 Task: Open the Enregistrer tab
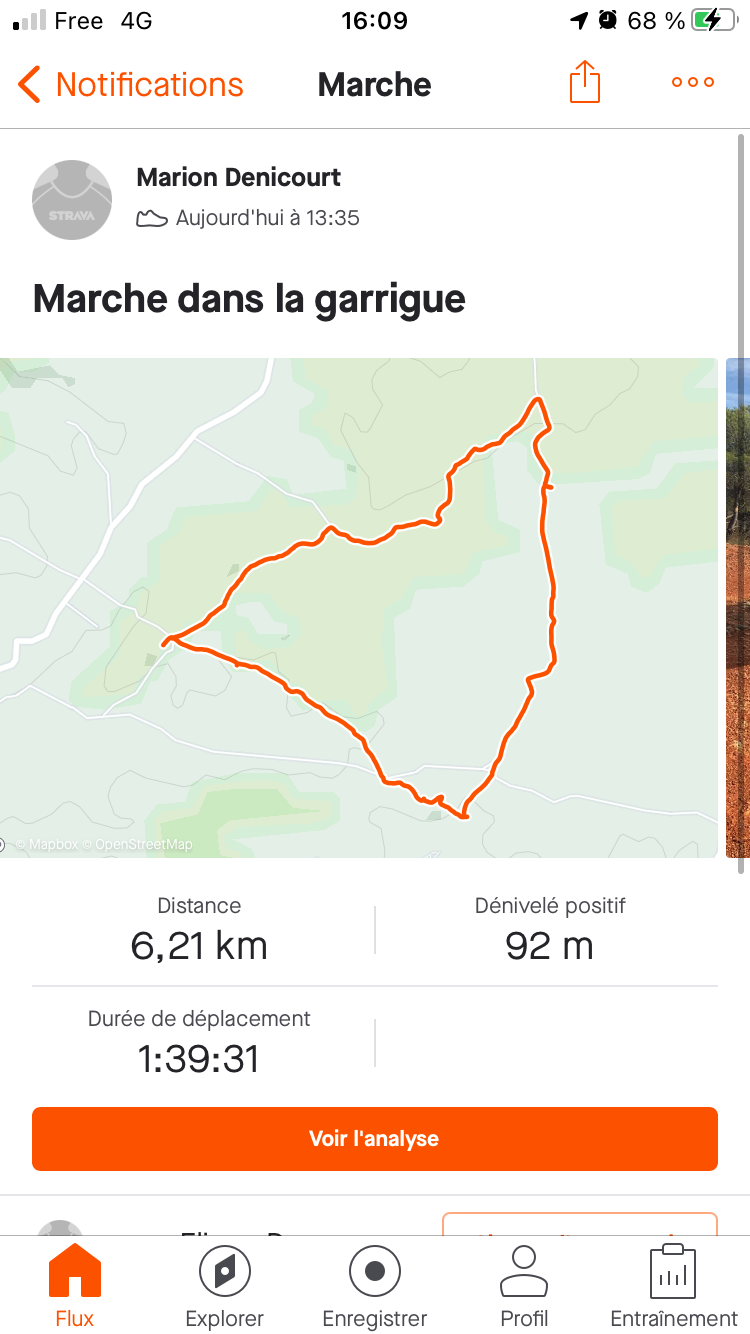pos(375,1286)
